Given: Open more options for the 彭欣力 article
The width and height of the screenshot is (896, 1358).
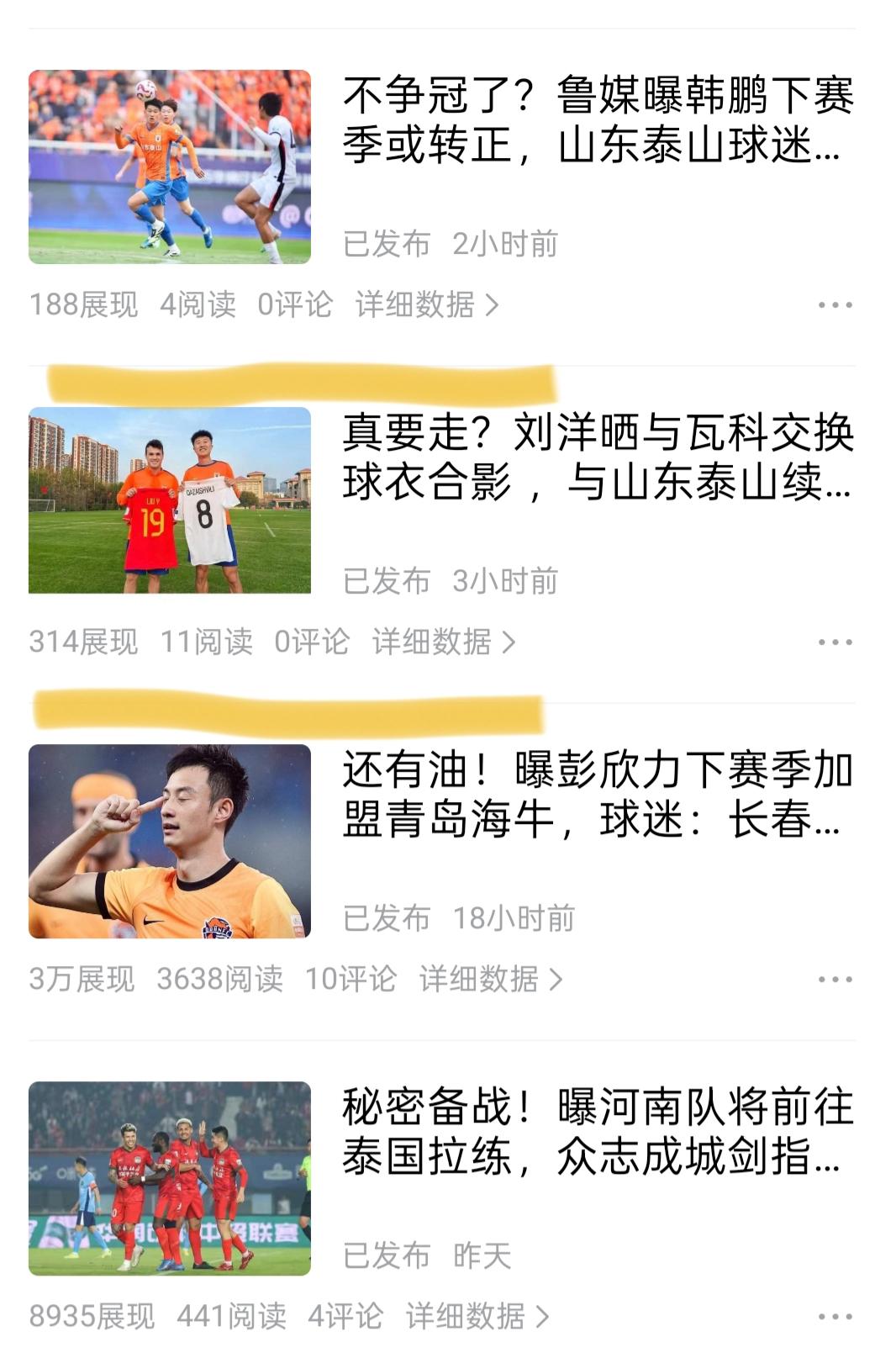Looking at the screenshot, I should [x=835, y=980].
